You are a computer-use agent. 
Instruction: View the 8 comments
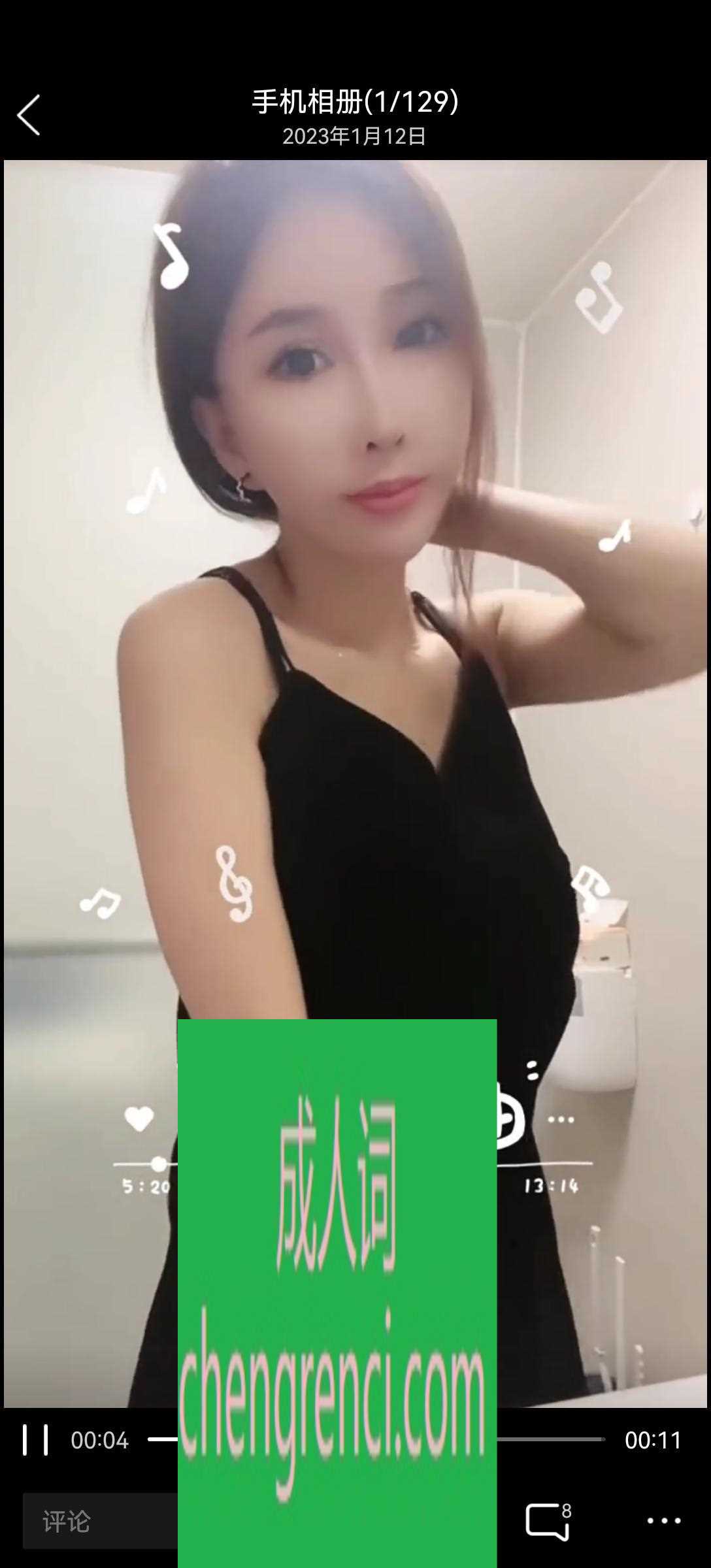[x=548, y=1521]
